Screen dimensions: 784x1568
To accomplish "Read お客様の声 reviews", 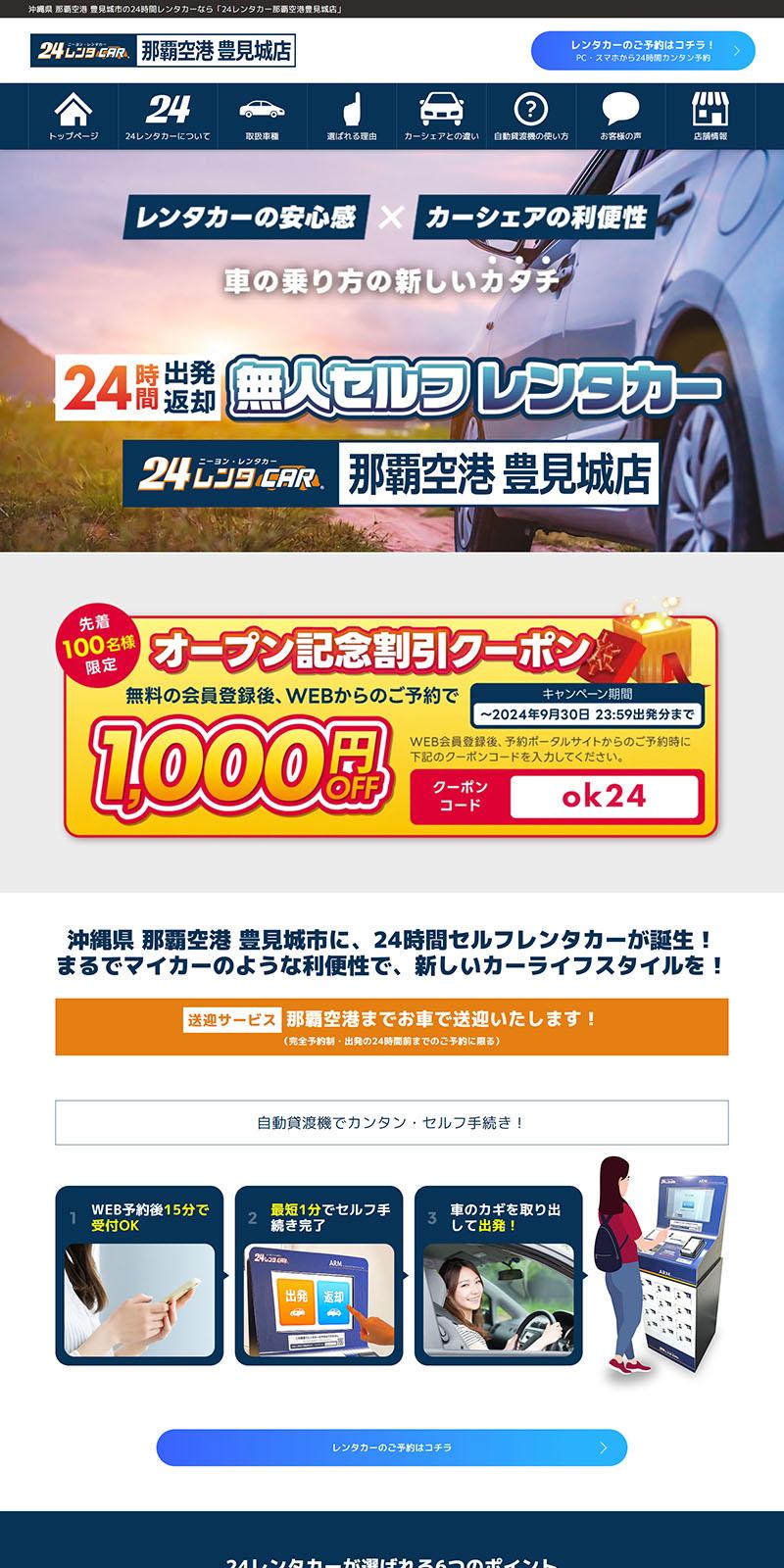I will click(620, 117).
